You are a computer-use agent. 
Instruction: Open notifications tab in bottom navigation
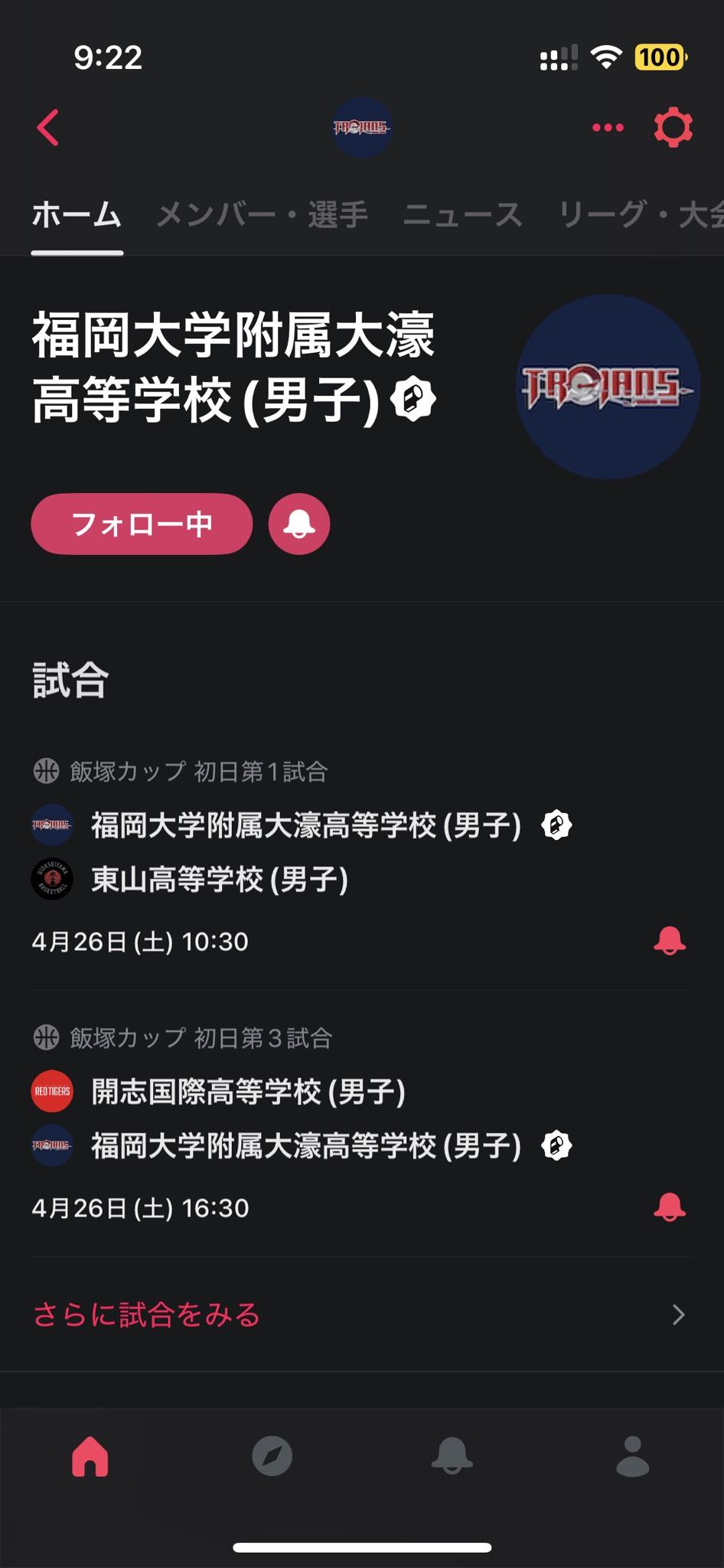[452, 1455]
